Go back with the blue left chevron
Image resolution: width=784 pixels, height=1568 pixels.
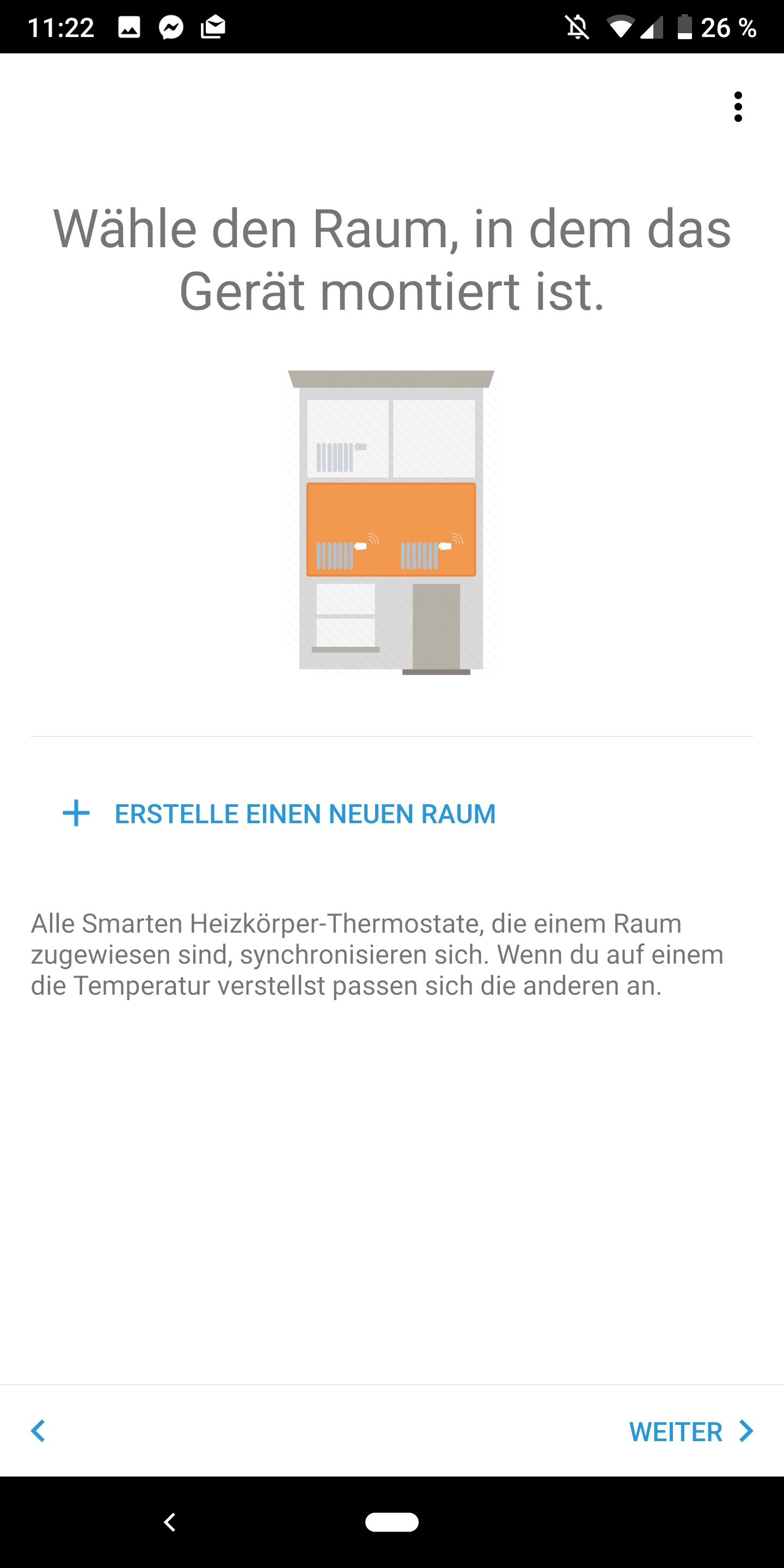[x=38, y=1431]
